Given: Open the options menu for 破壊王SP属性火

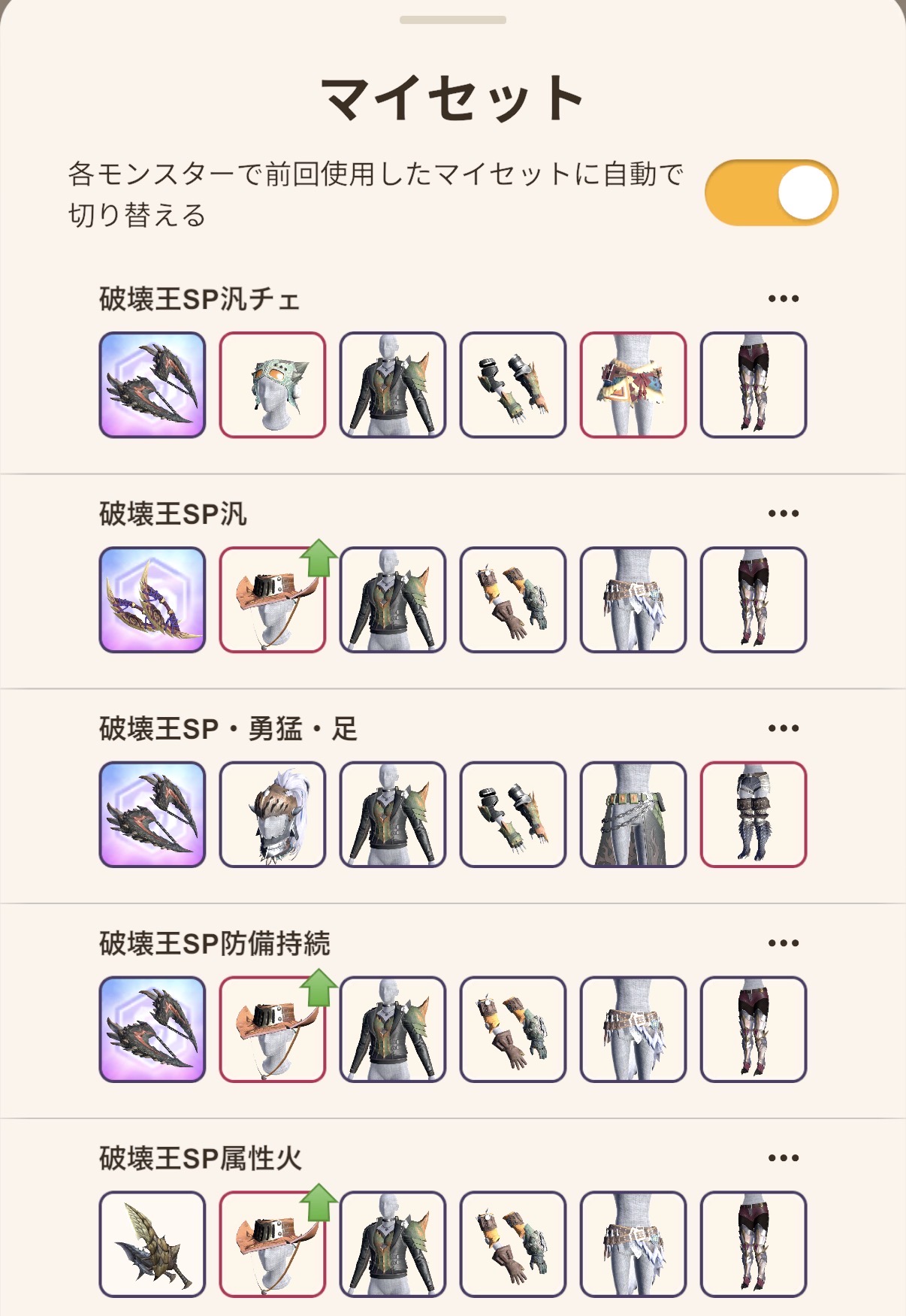Looking at the screenshot, I should pyautogui.click(x=783, y=1158).
